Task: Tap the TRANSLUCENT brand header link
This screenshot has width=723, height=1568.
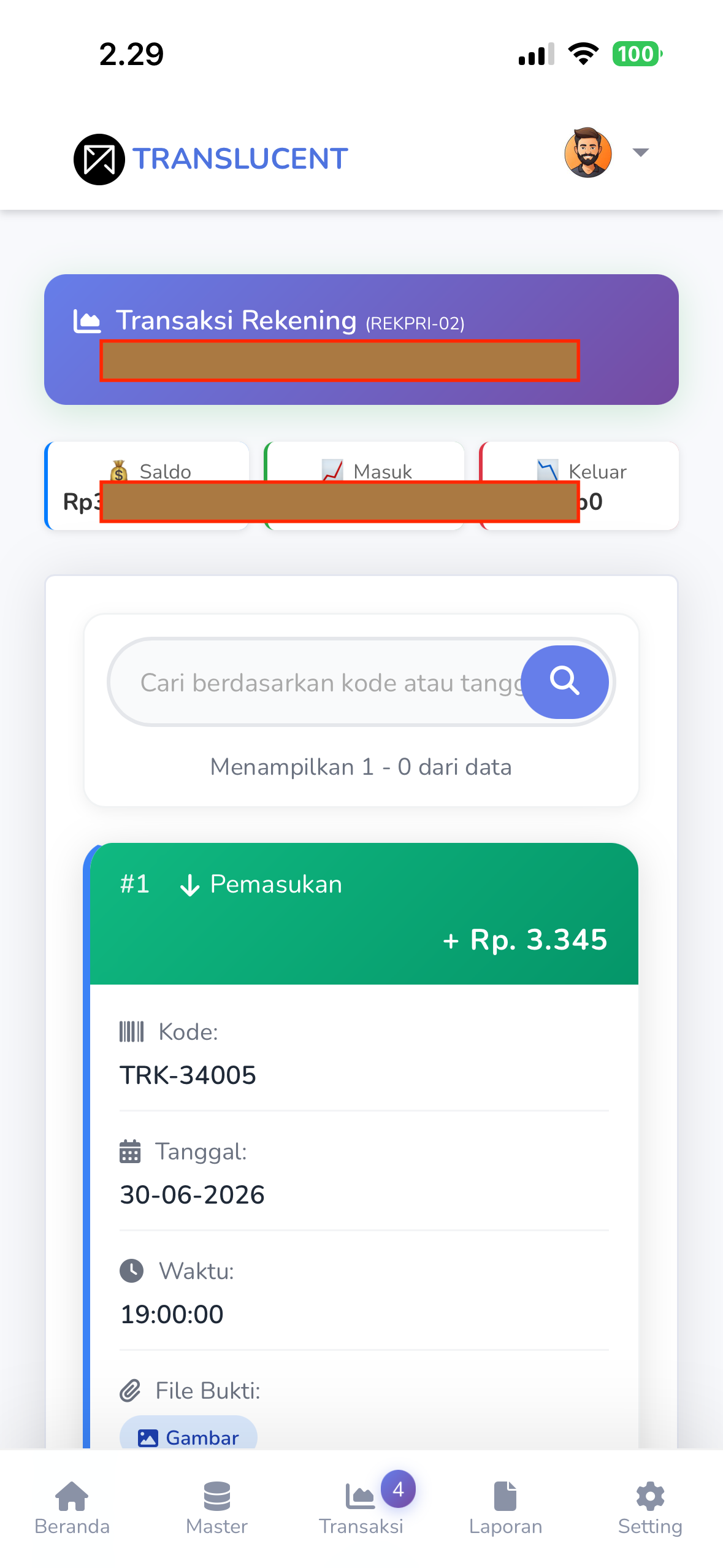Action: click(211, 159)
